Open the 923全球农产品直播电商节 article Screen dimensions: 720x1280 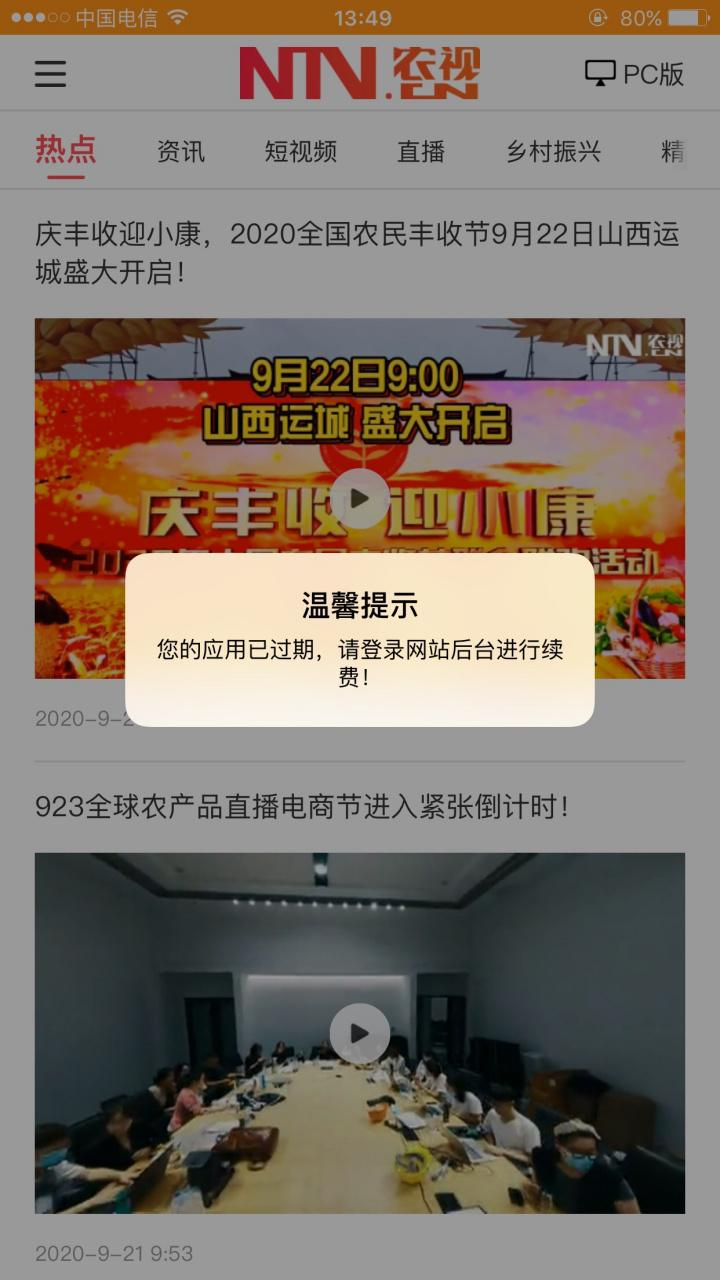[302, 807]
